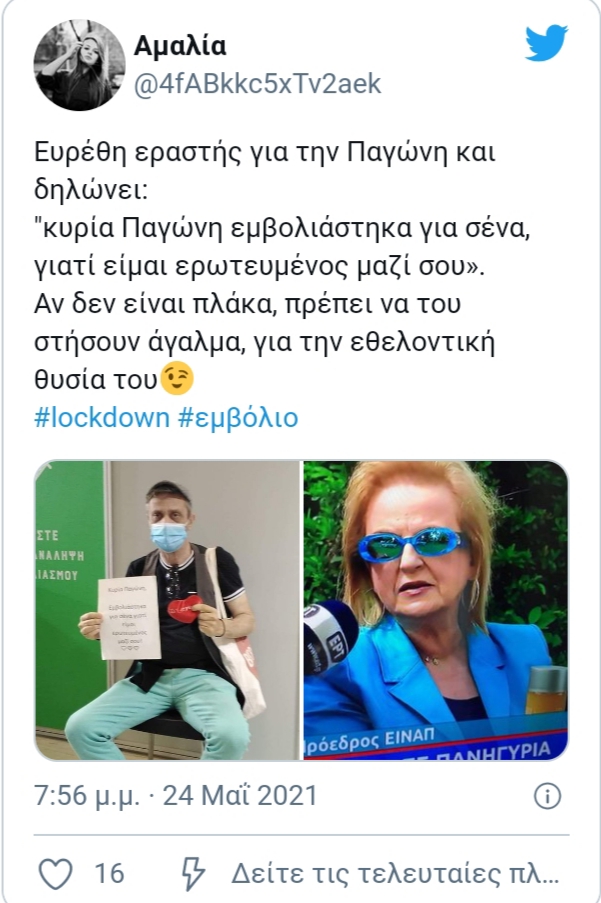
Task: Open the Twitter bird logo
Action: coord(546,44)
